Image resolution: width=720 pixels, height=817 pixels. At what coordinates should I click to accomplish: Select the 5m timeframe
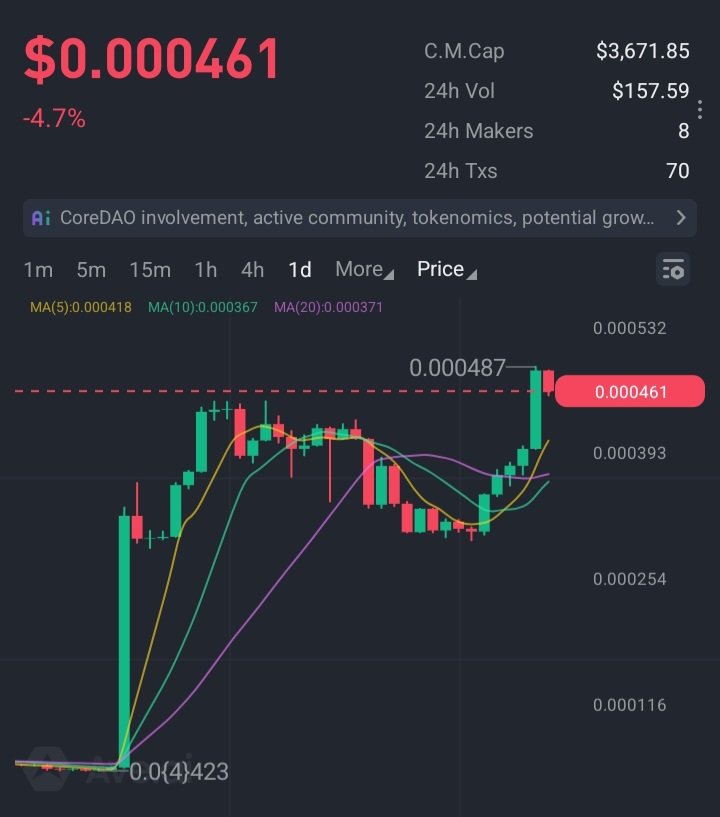point(91,270)
